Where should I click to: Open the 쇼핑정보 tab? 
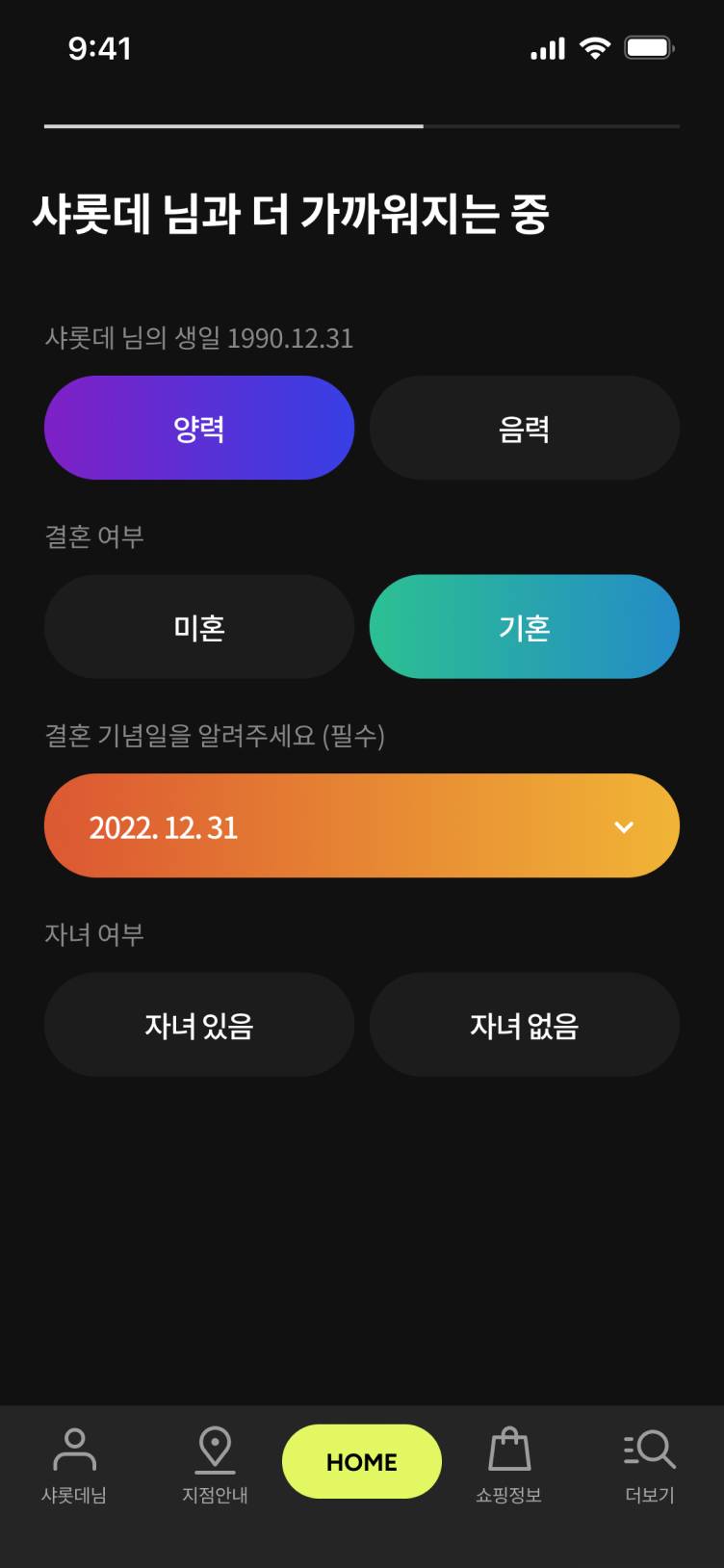click(x=509, y=1464)
